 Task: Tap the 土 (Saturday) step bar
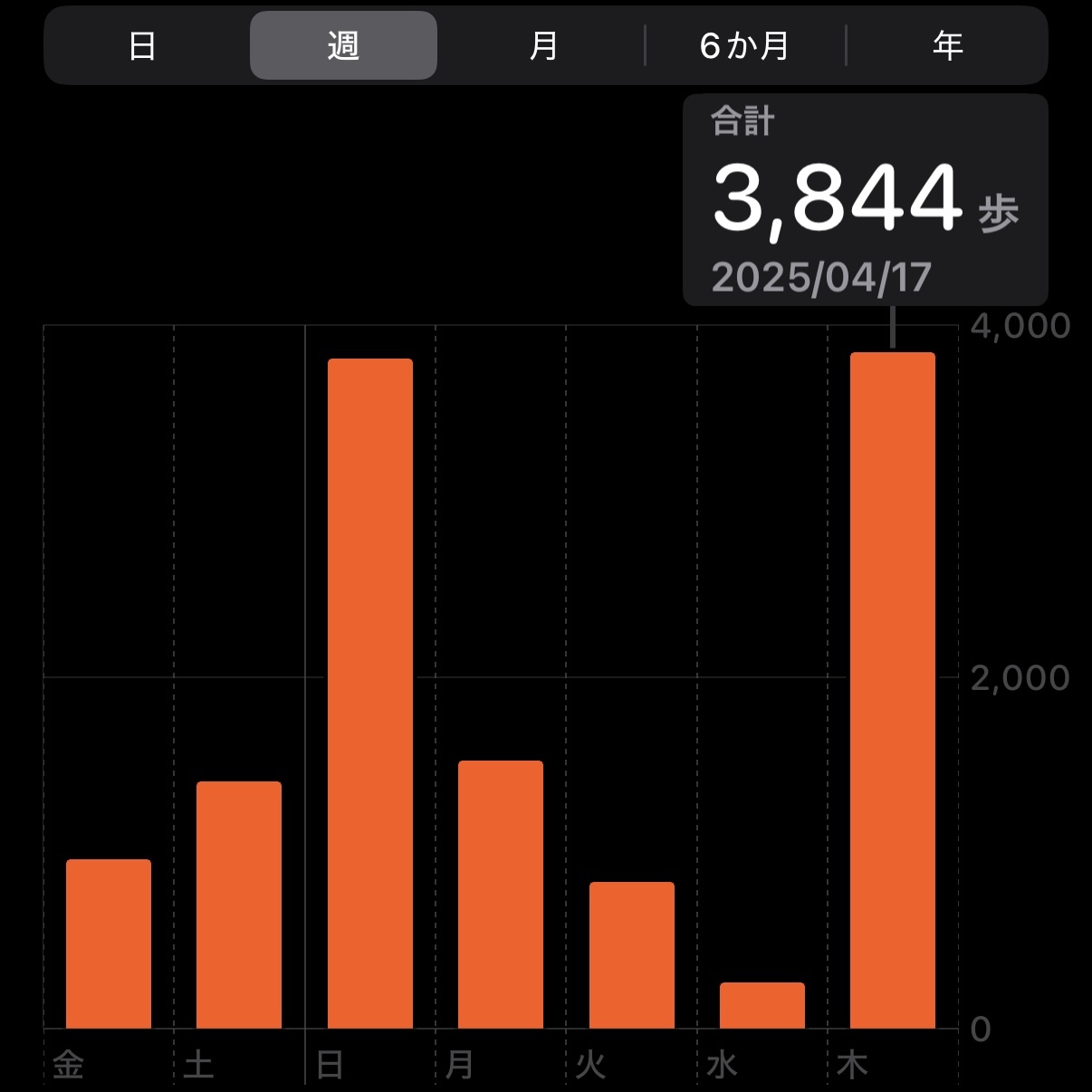pos(239,905)
